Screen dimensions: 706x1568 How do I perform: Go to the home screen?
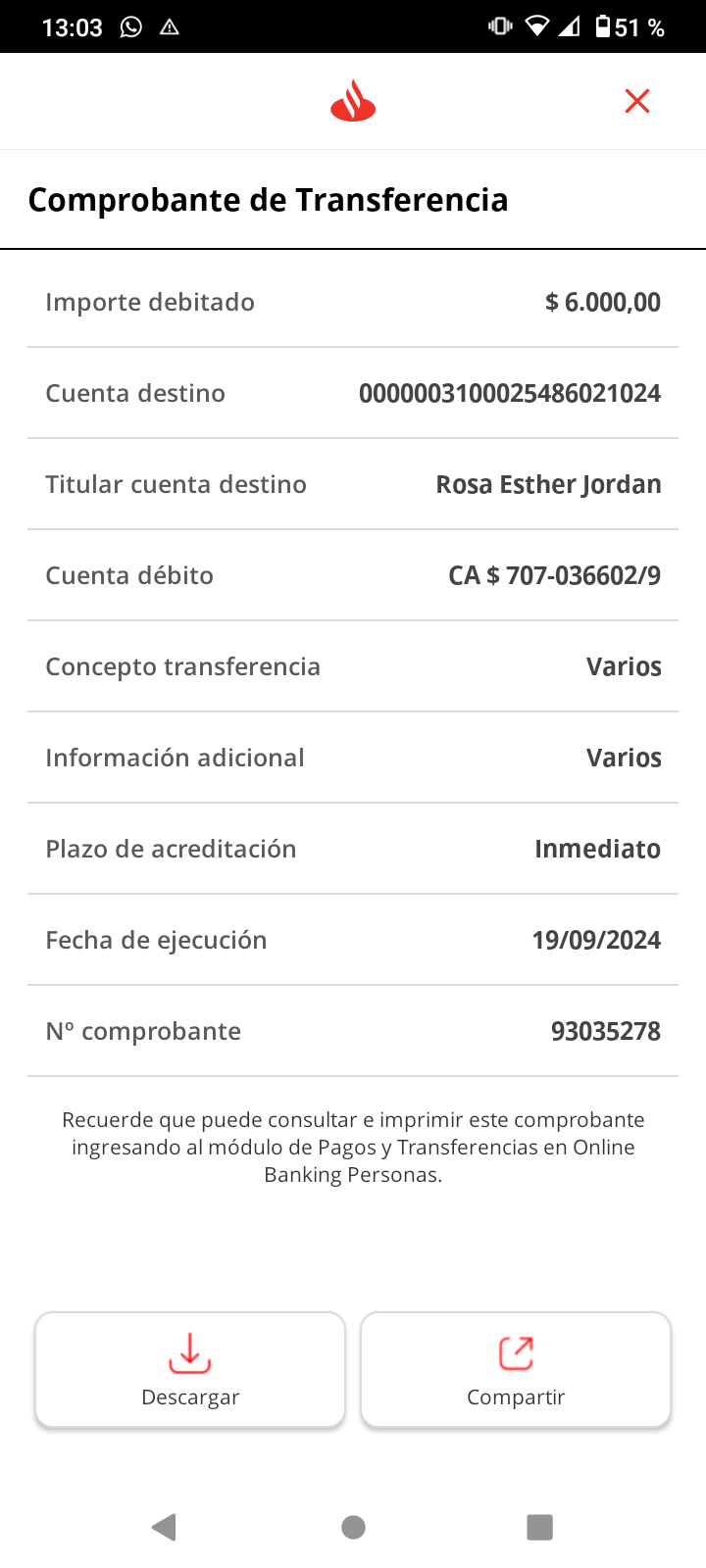coord(353,1527)
